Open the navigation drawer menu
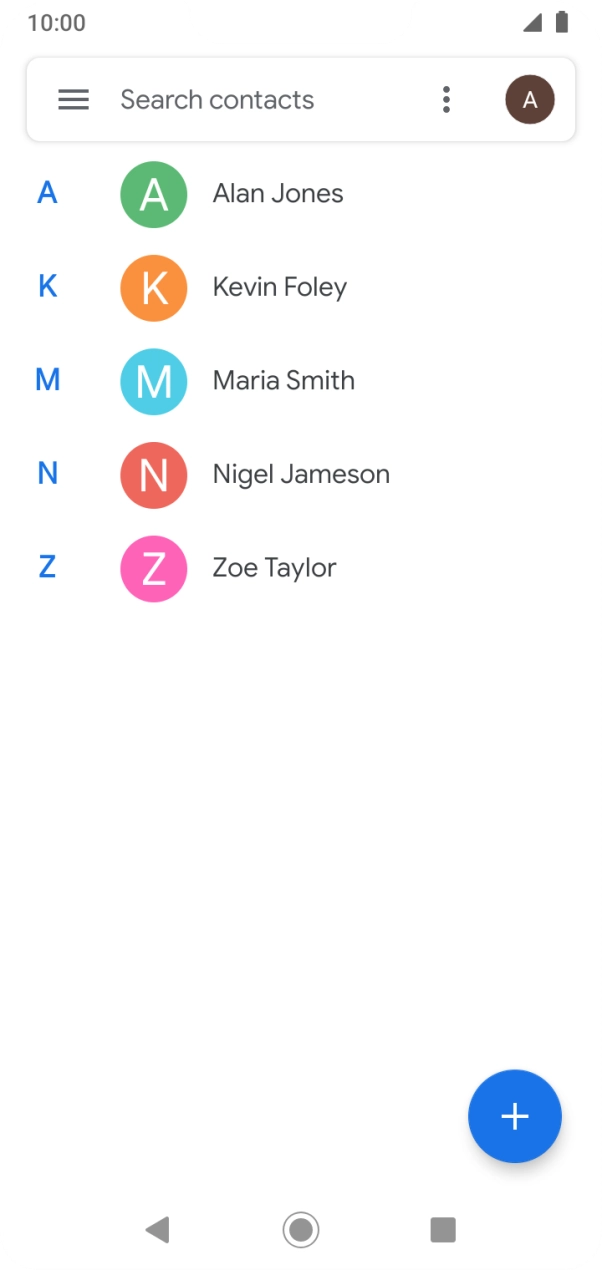The height and width of the screenshot is (1270, 602). pyautogui.click(x=73, y=100)
